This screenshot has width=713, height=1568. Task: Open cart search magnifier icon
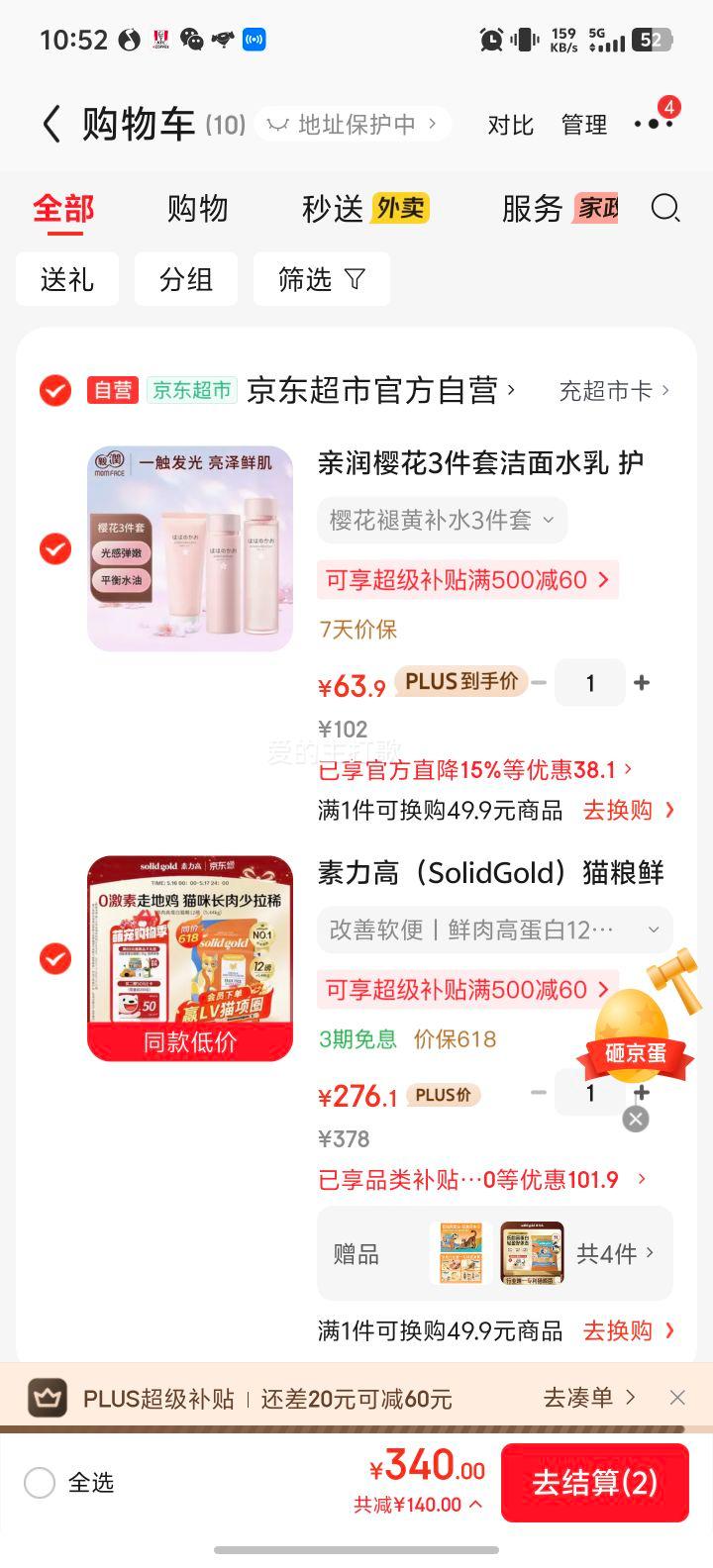665,208
